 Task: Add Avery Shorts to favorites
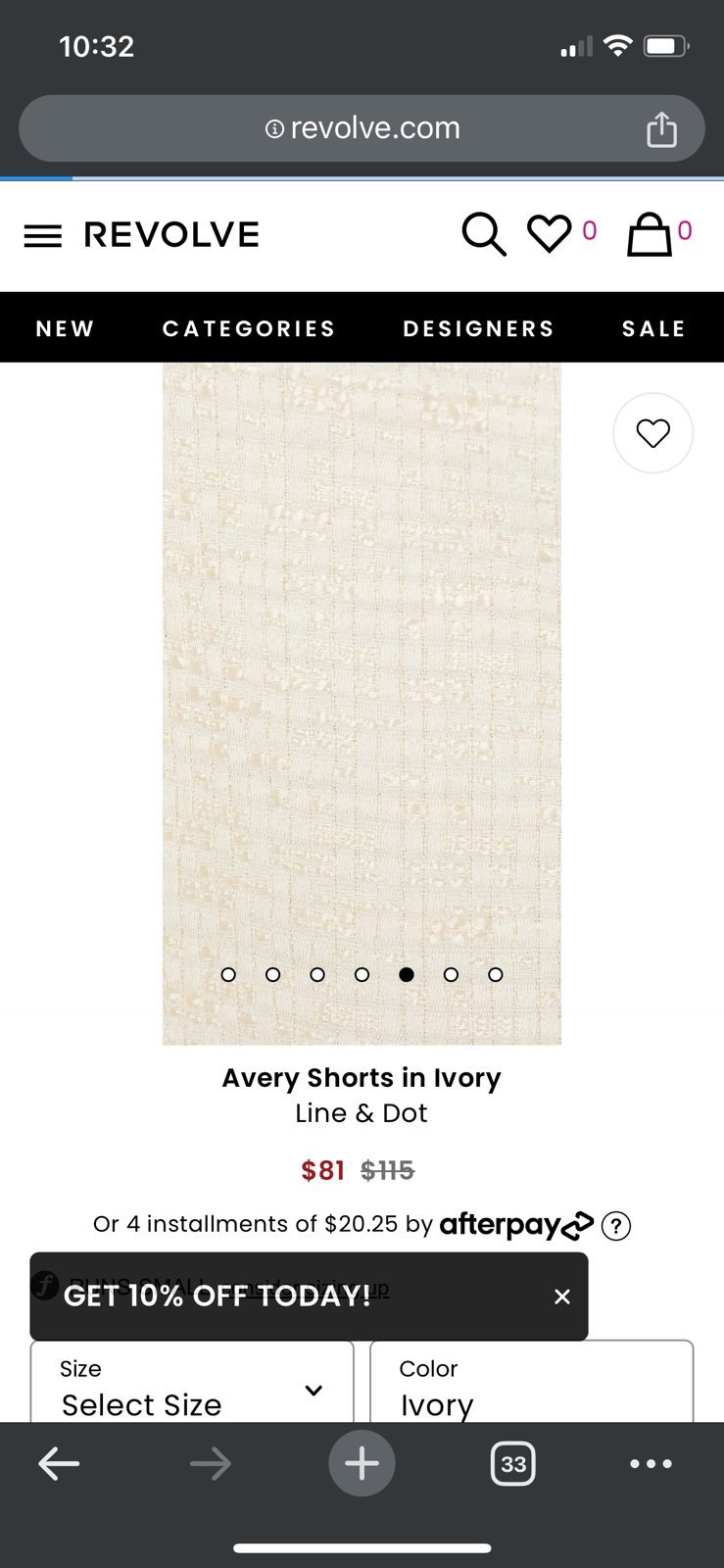click(652, 433)
